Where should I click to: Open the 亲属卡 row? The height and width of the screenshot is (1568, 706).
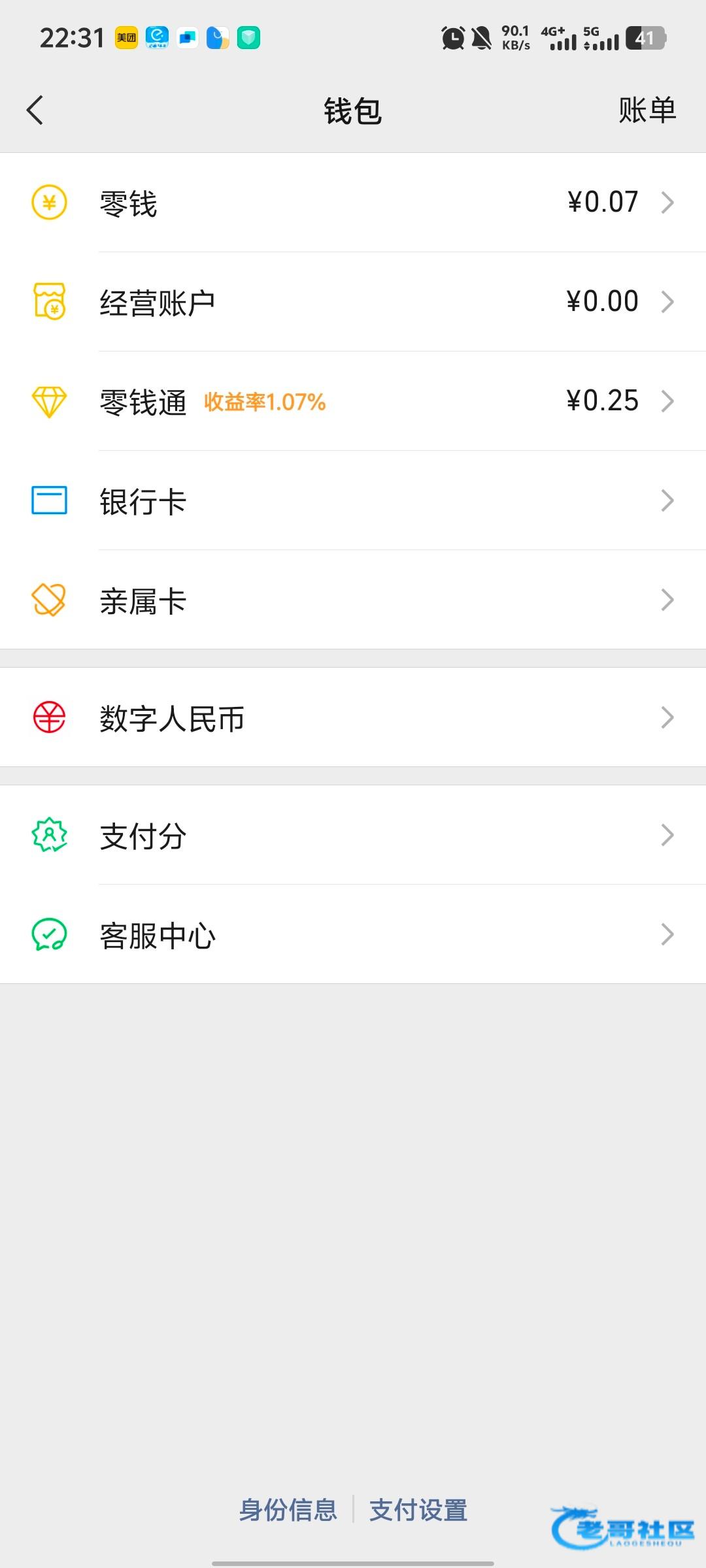353,600
